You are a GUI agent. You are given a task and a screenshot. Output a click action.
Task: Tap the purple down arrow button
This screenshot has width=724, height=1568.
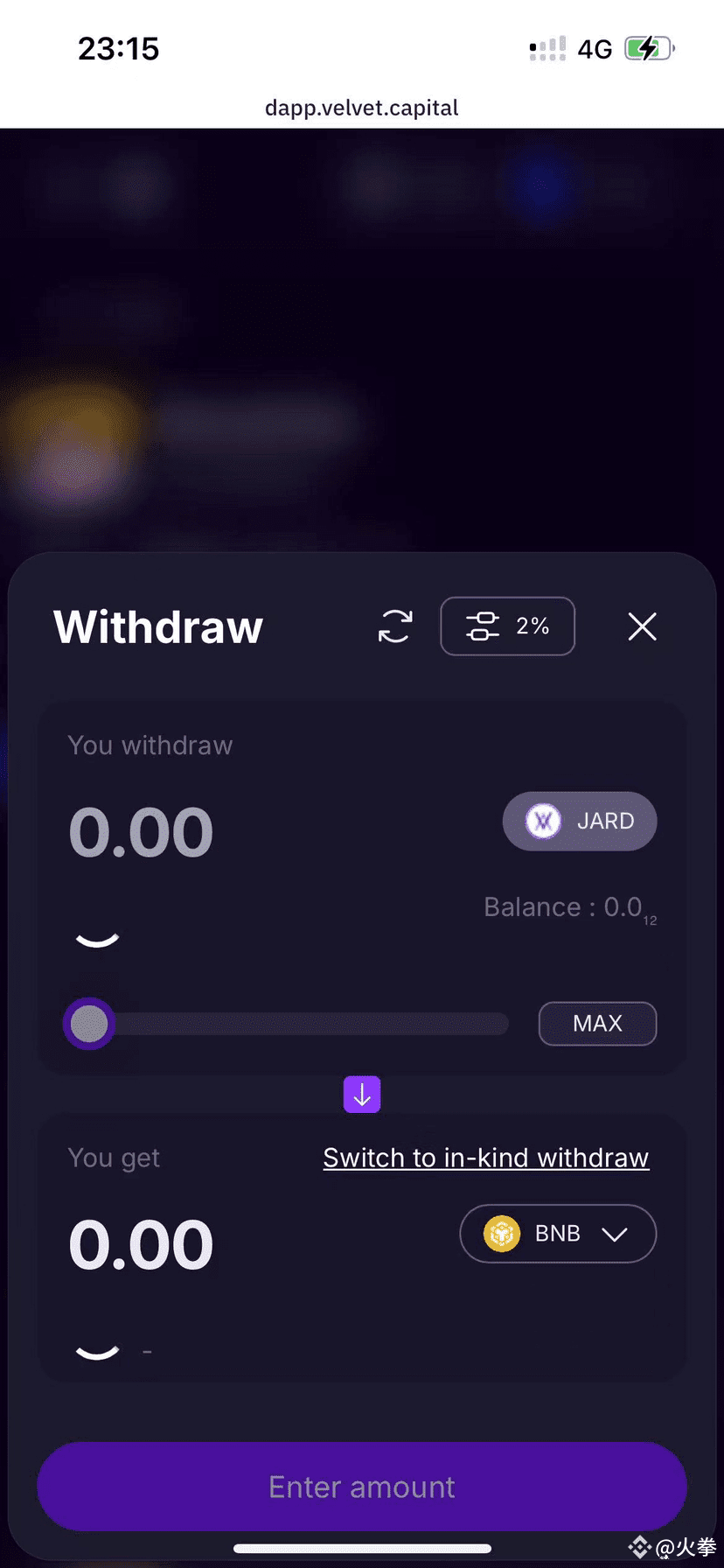(362, 1095)
